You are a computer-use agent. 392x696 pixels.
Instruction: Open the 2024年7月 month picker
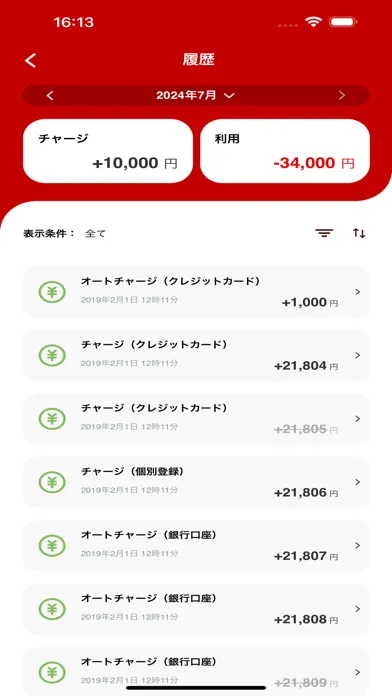click(x=195, y=95)
